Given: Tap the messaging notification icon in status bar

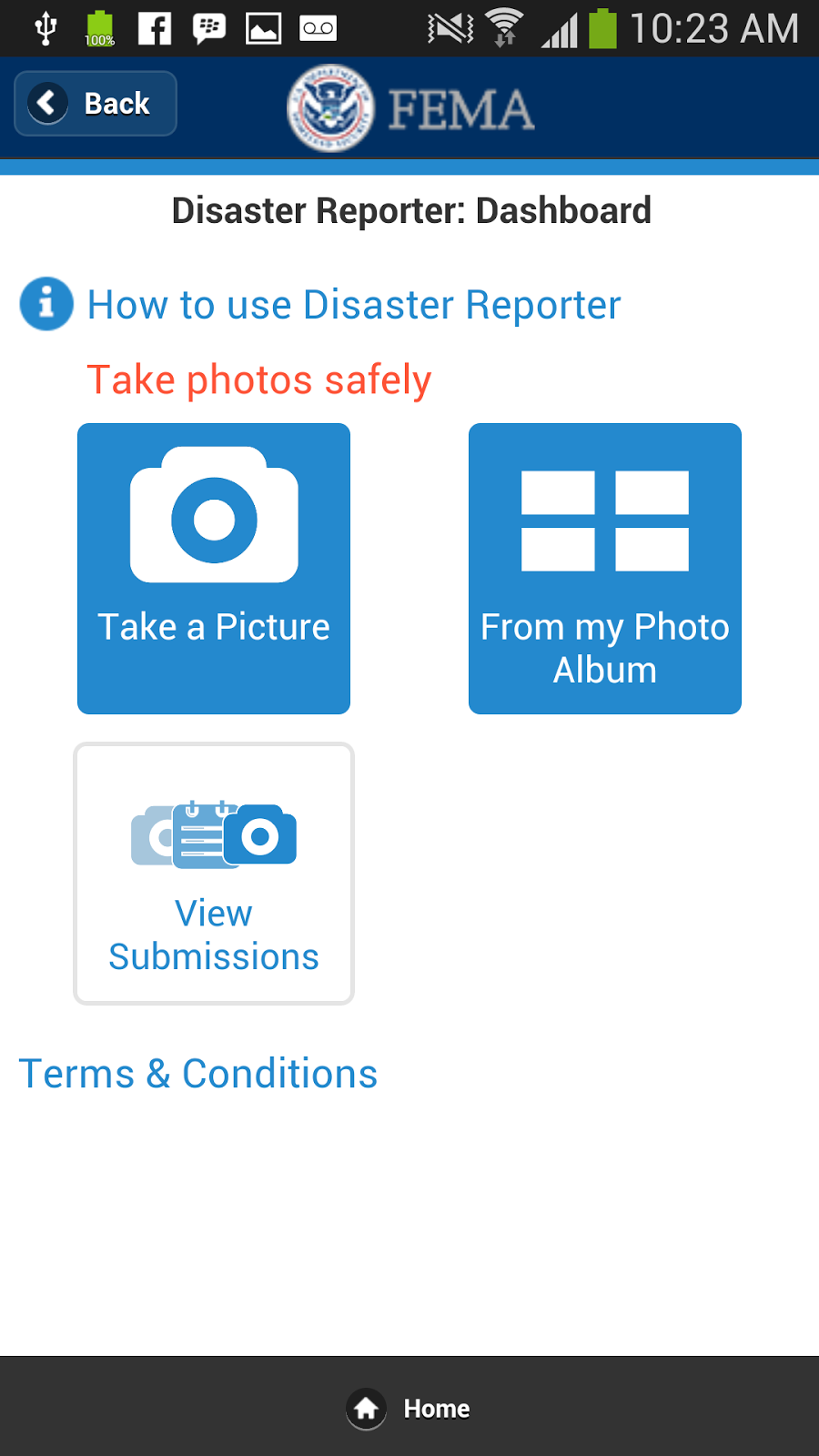Looking at the screenshot, I should pyautogui.click(x=210, y=28).
